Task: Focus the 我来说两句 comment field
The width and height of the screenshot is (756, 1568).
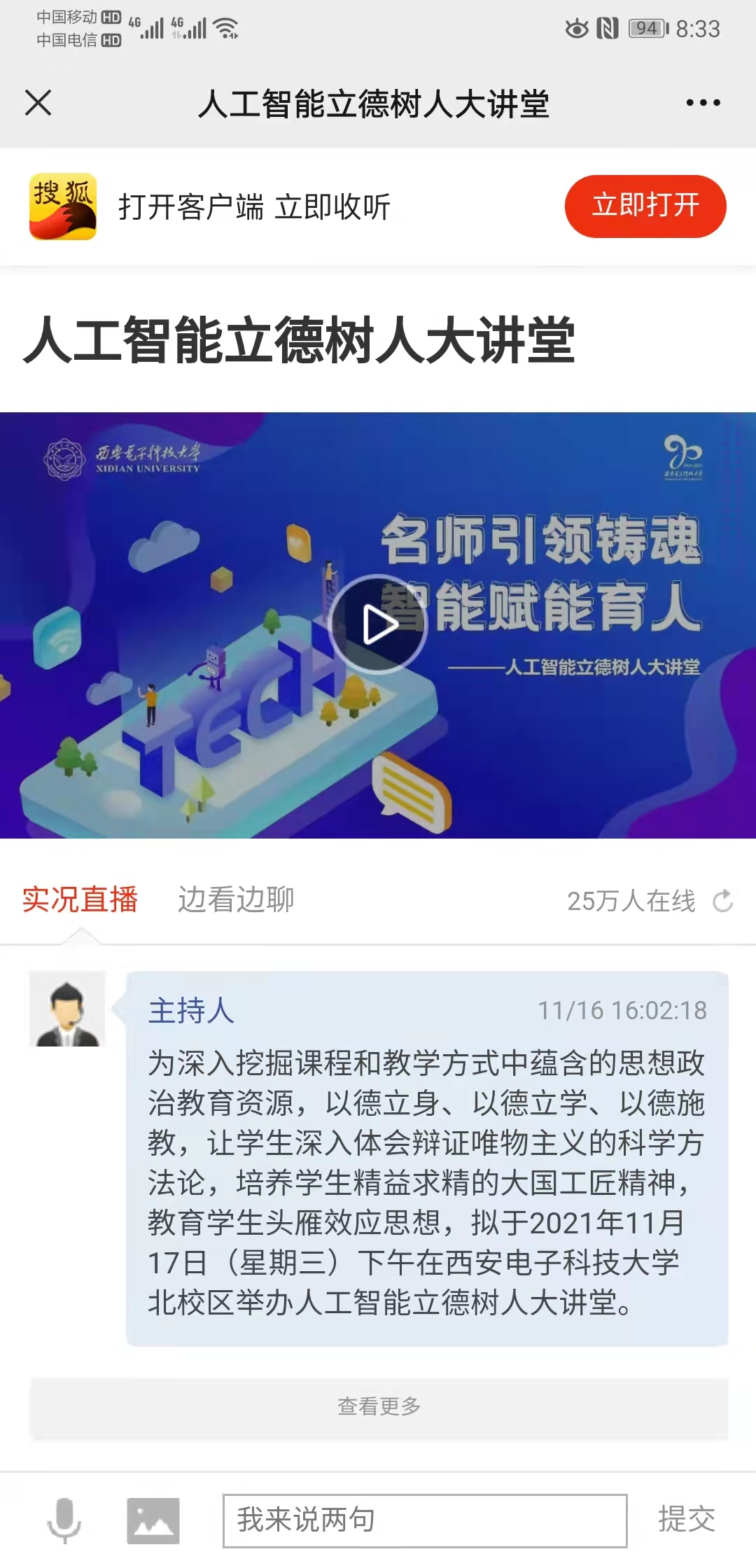Action: tap(424, 1520)
